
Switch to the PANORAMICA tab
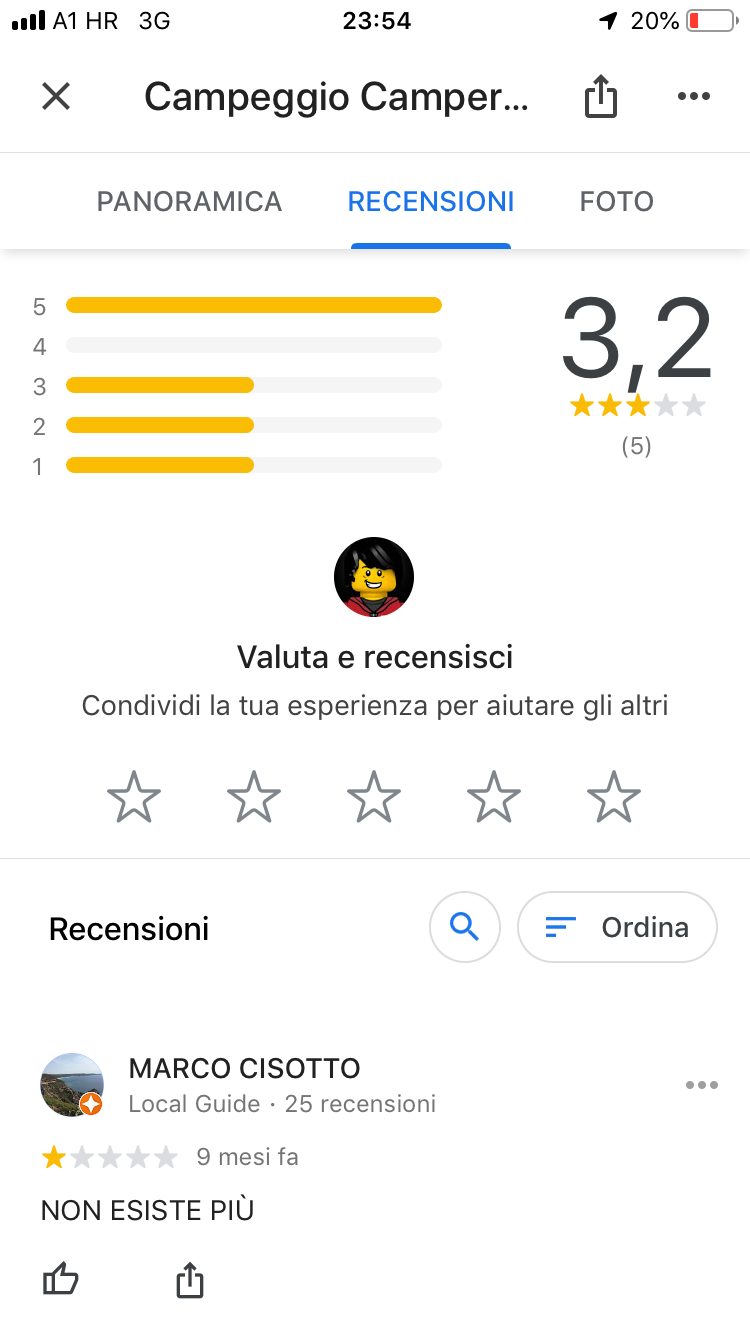[x=188, y=201]
